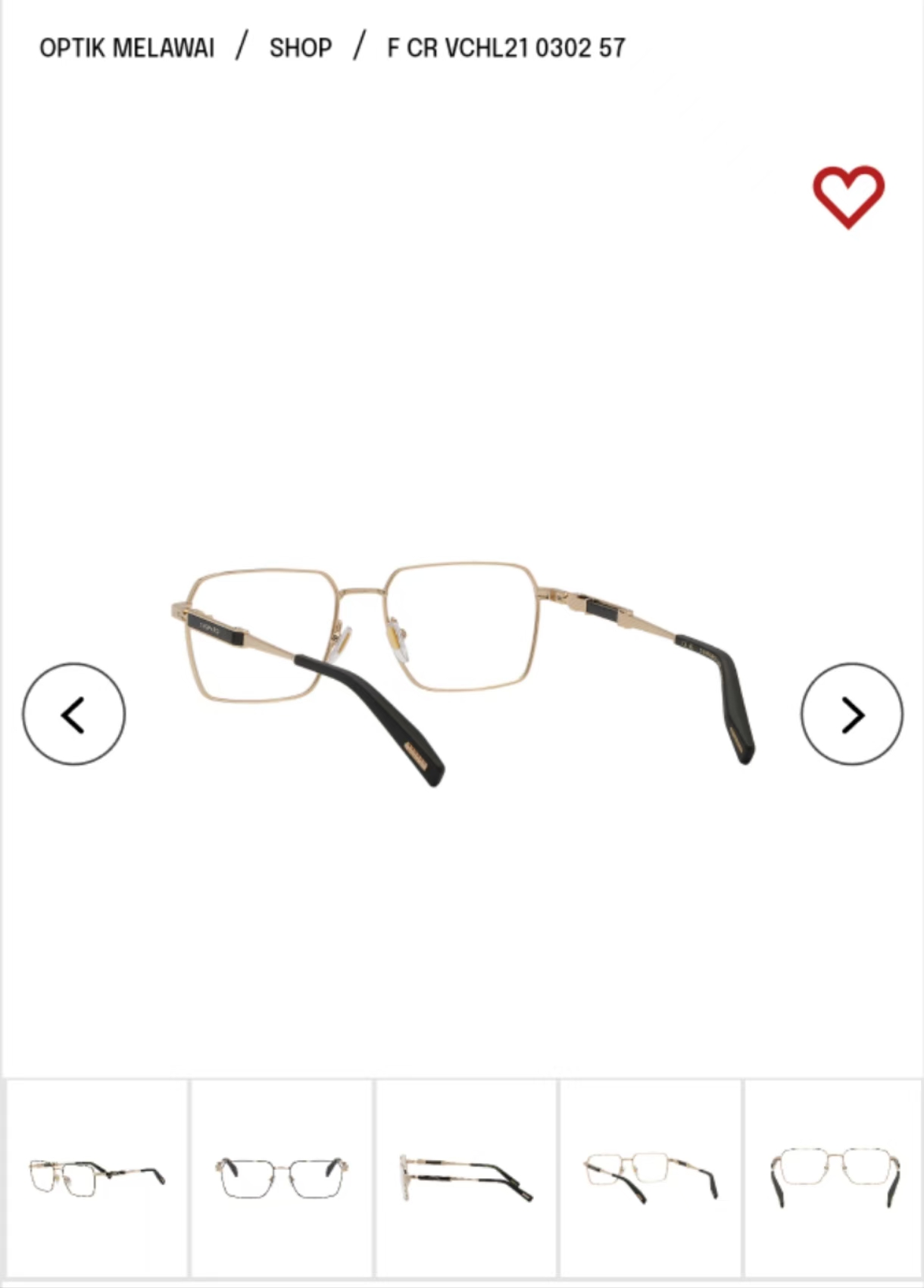
Task: Go to OPTIK MELAWAI breadcrumb
Action: 126,48
